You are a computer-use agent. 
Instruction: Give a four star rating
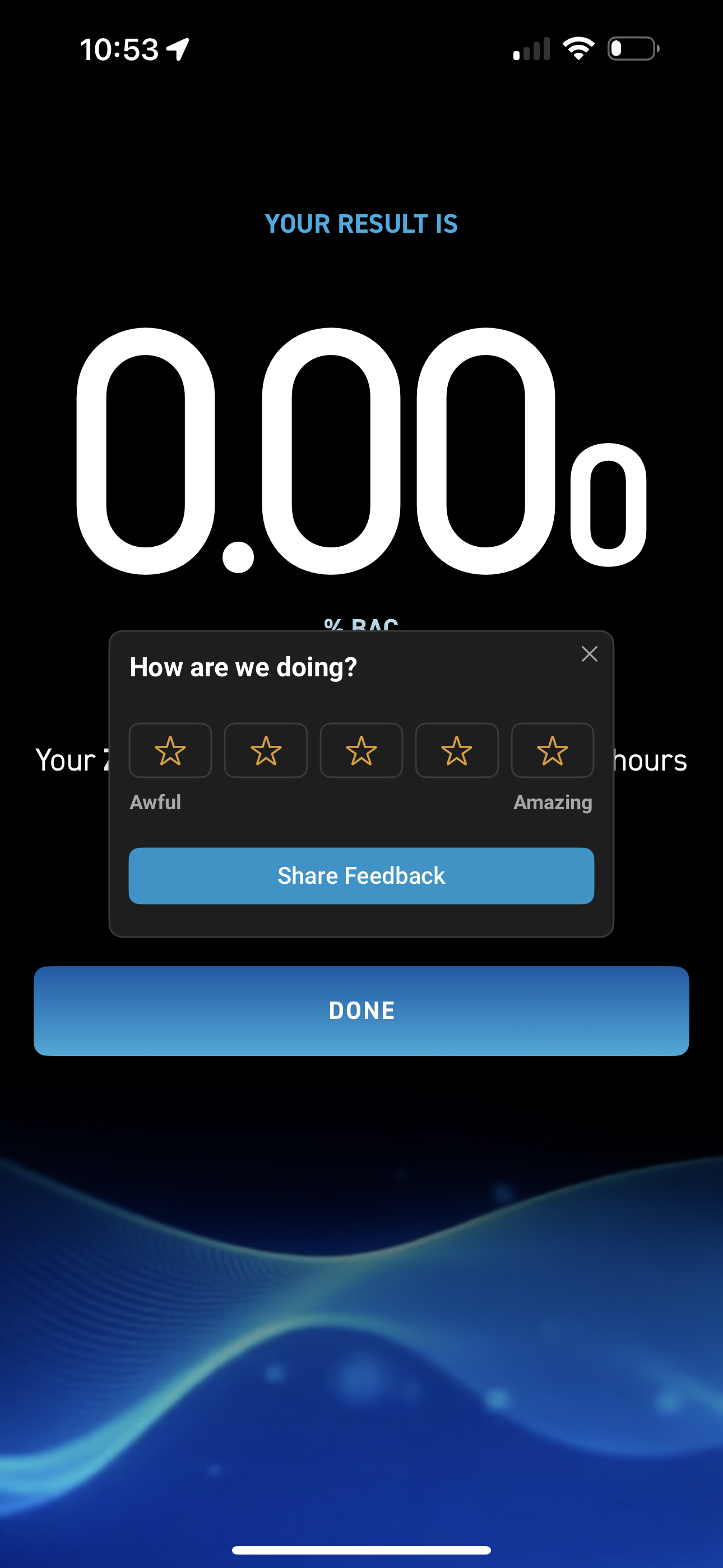coord(457,750)
